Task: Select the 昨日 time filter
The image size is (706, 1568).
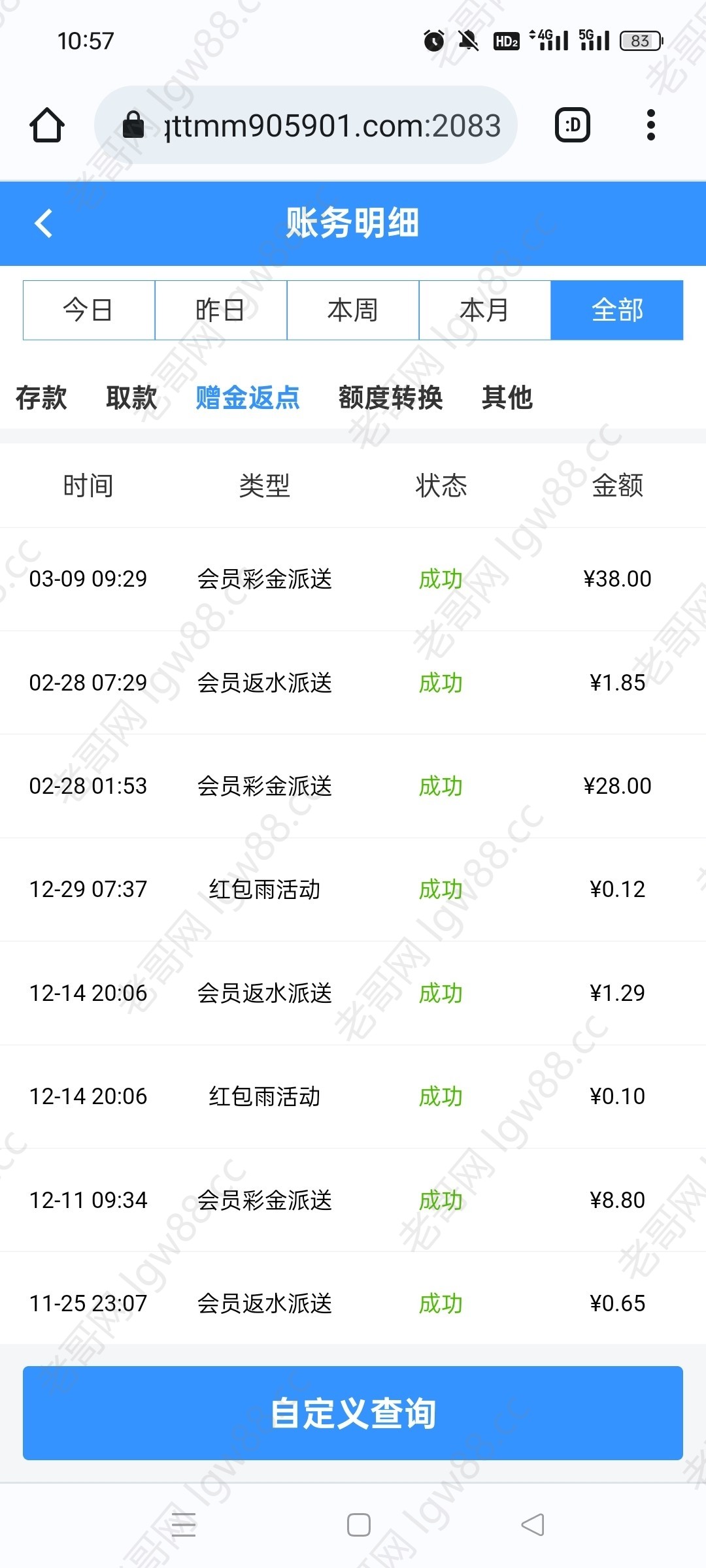Action: point(221,310)
